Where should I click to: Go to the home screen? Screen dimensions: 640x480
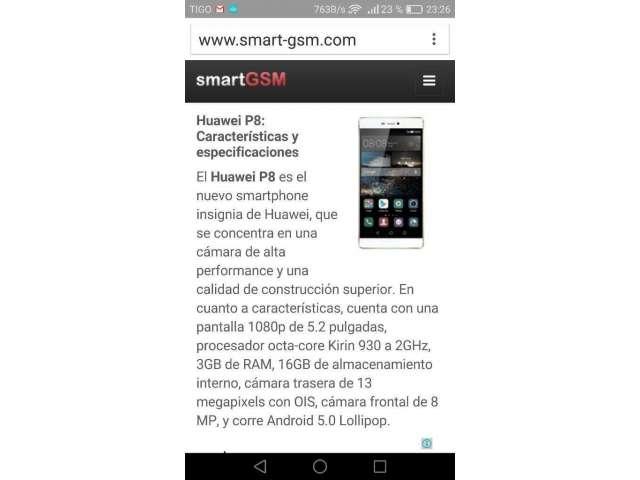point(320,466)
